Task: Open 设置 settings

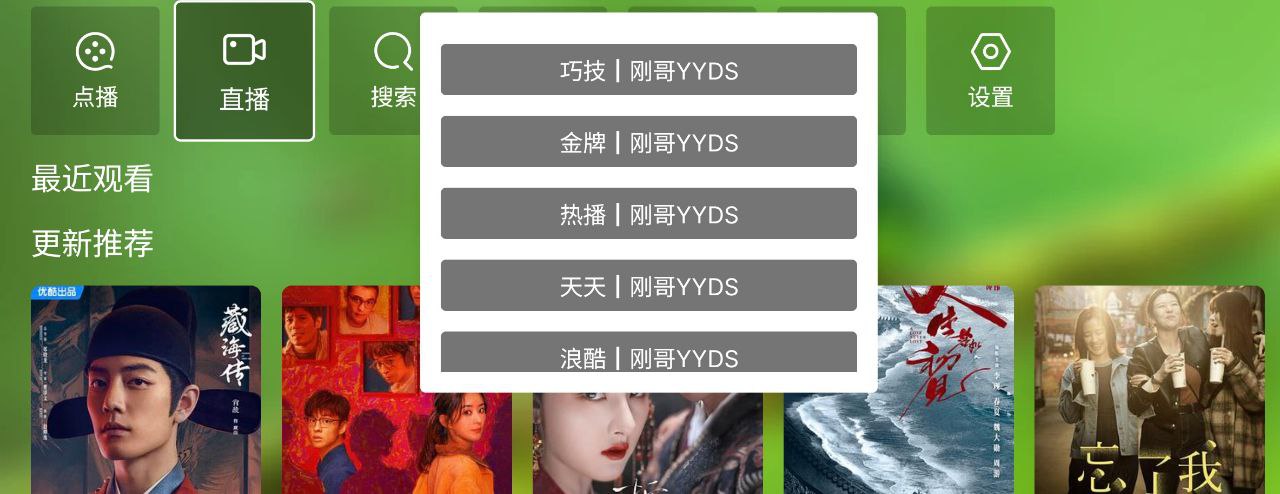Action: (x=990, y=70)
